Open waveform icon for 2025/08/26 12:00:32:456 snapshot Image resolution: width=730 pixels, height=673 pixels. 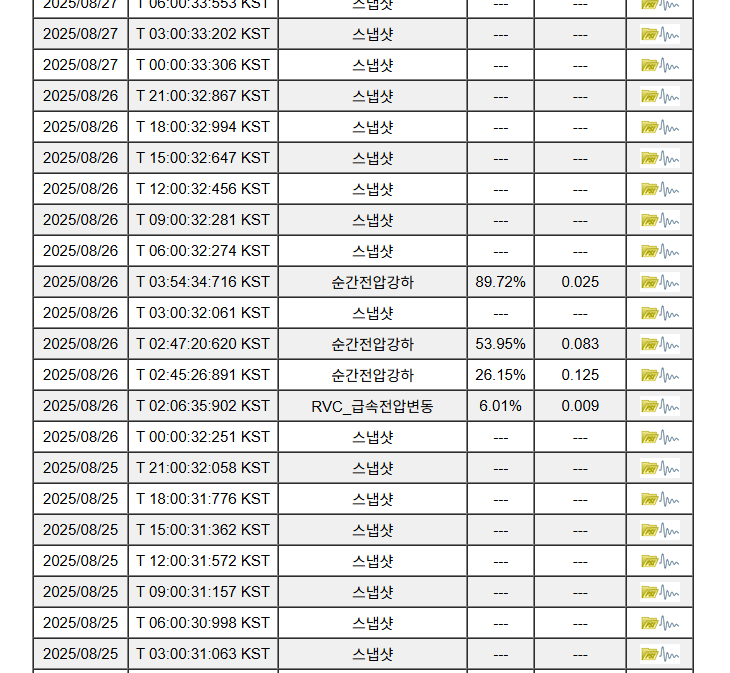[x=659, y=189]
